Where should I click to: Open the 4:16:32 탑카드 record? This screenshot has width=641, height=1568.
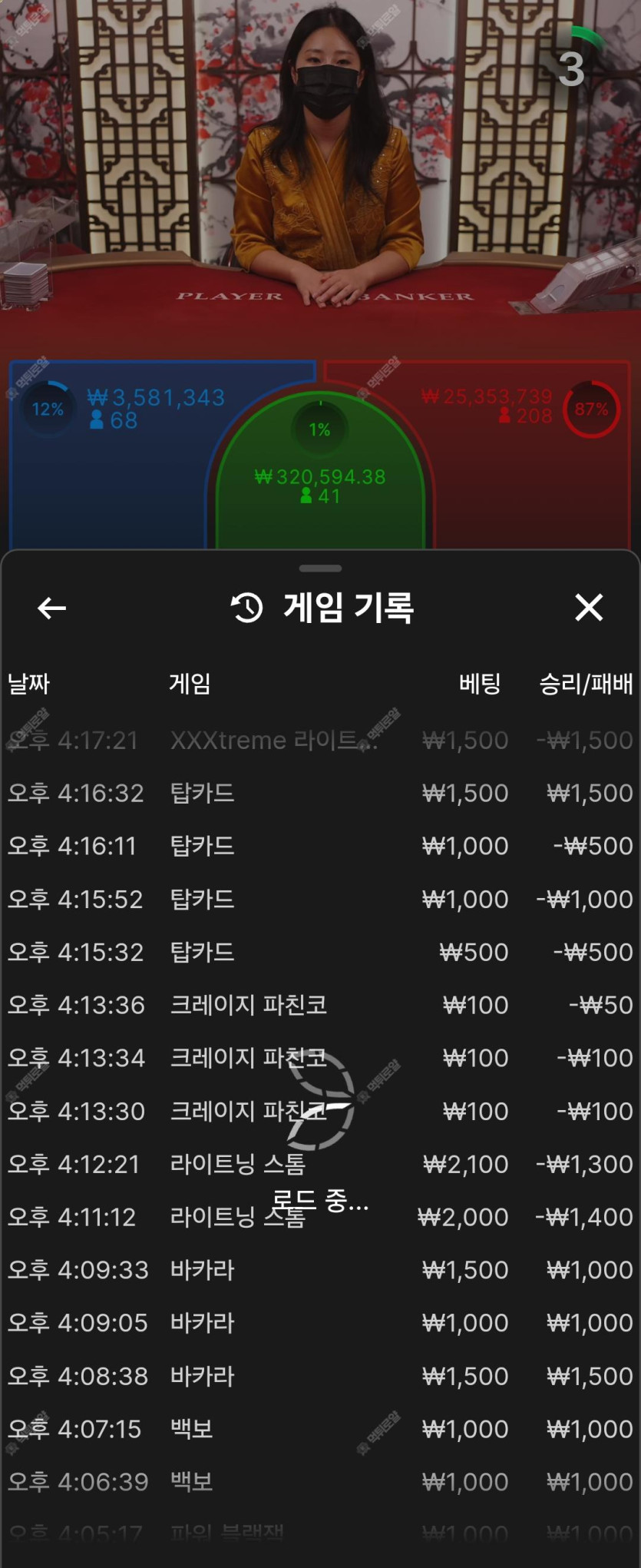[320, 793]
